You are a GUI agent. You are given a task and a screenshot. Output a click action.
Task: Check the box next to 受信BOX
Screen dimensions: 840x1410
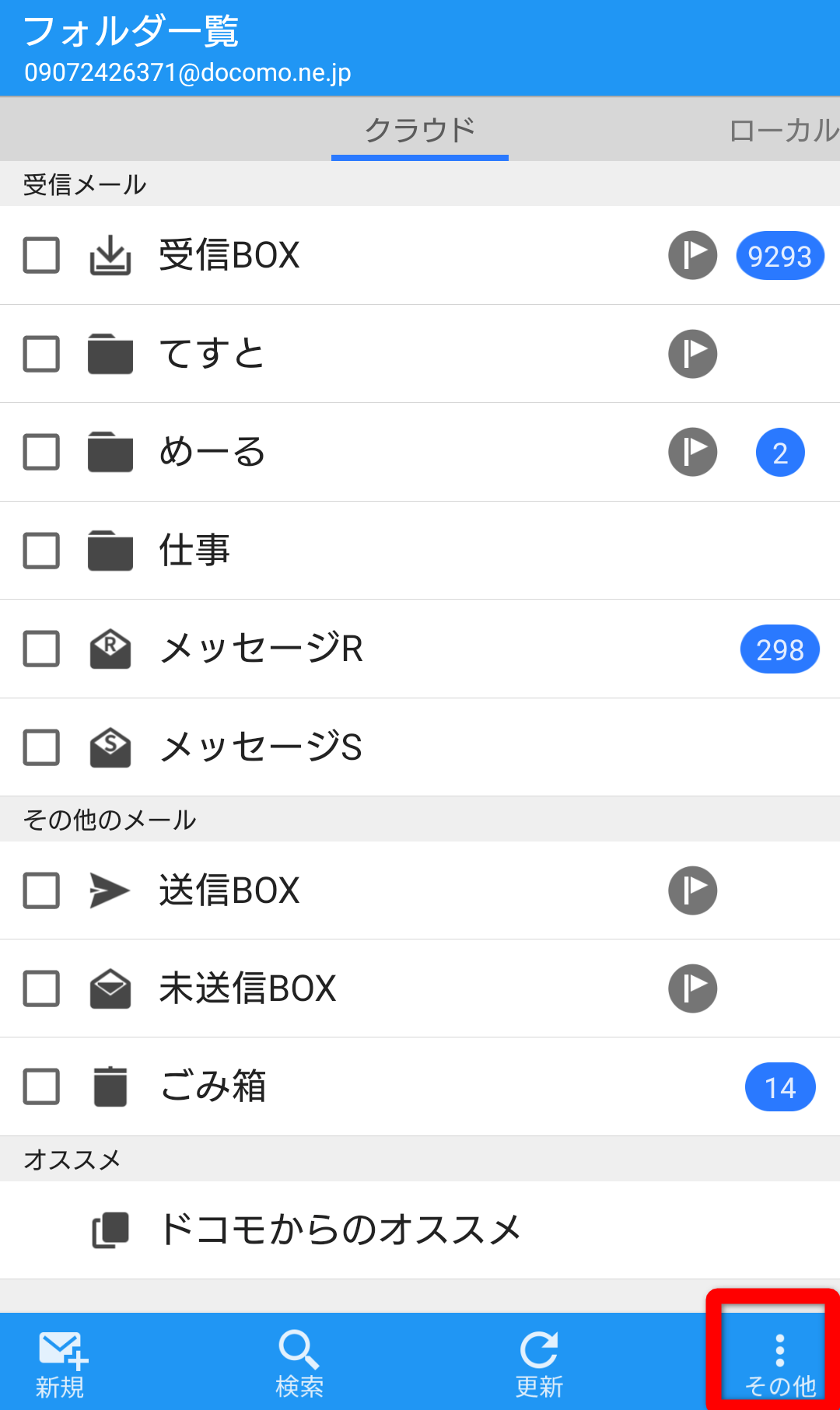tap(41, 255)
